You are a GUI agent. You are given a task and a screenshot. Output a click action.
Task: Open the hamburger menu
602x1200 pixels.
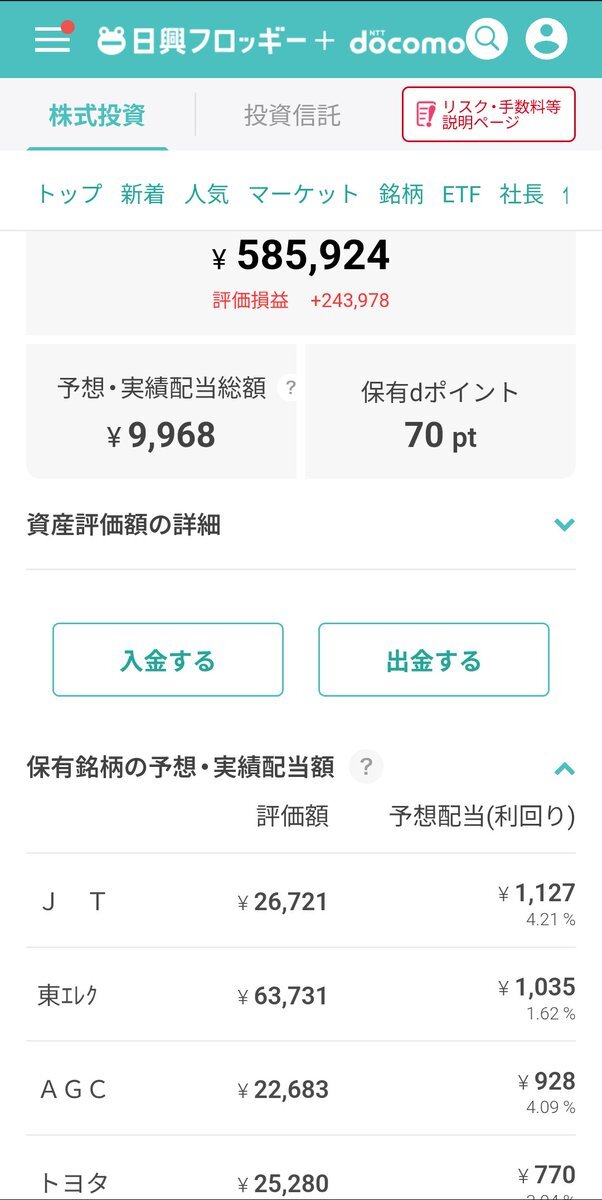[52, 39]
